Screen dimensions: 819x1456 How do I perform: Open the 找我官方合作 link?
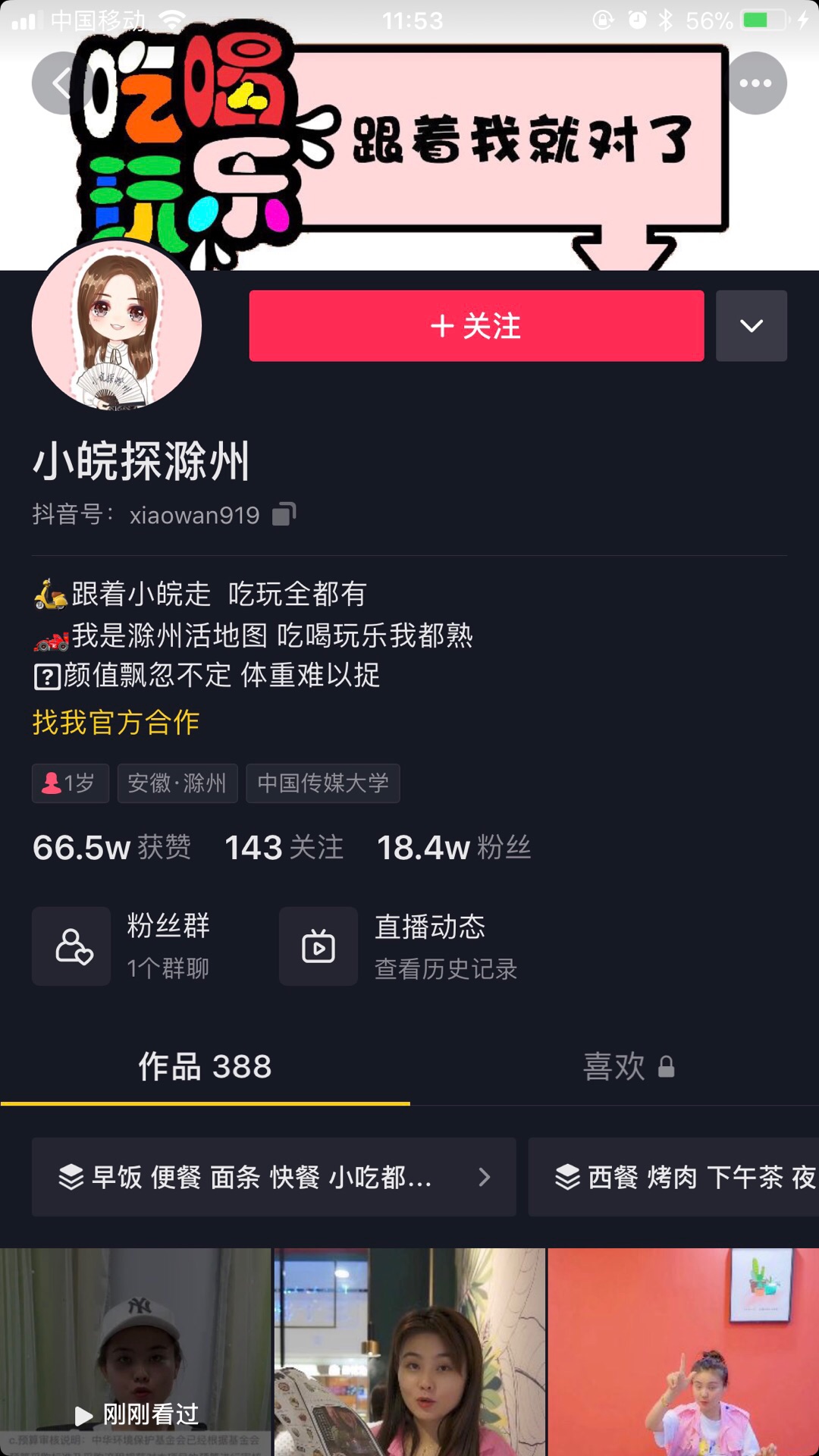[116, 723]
